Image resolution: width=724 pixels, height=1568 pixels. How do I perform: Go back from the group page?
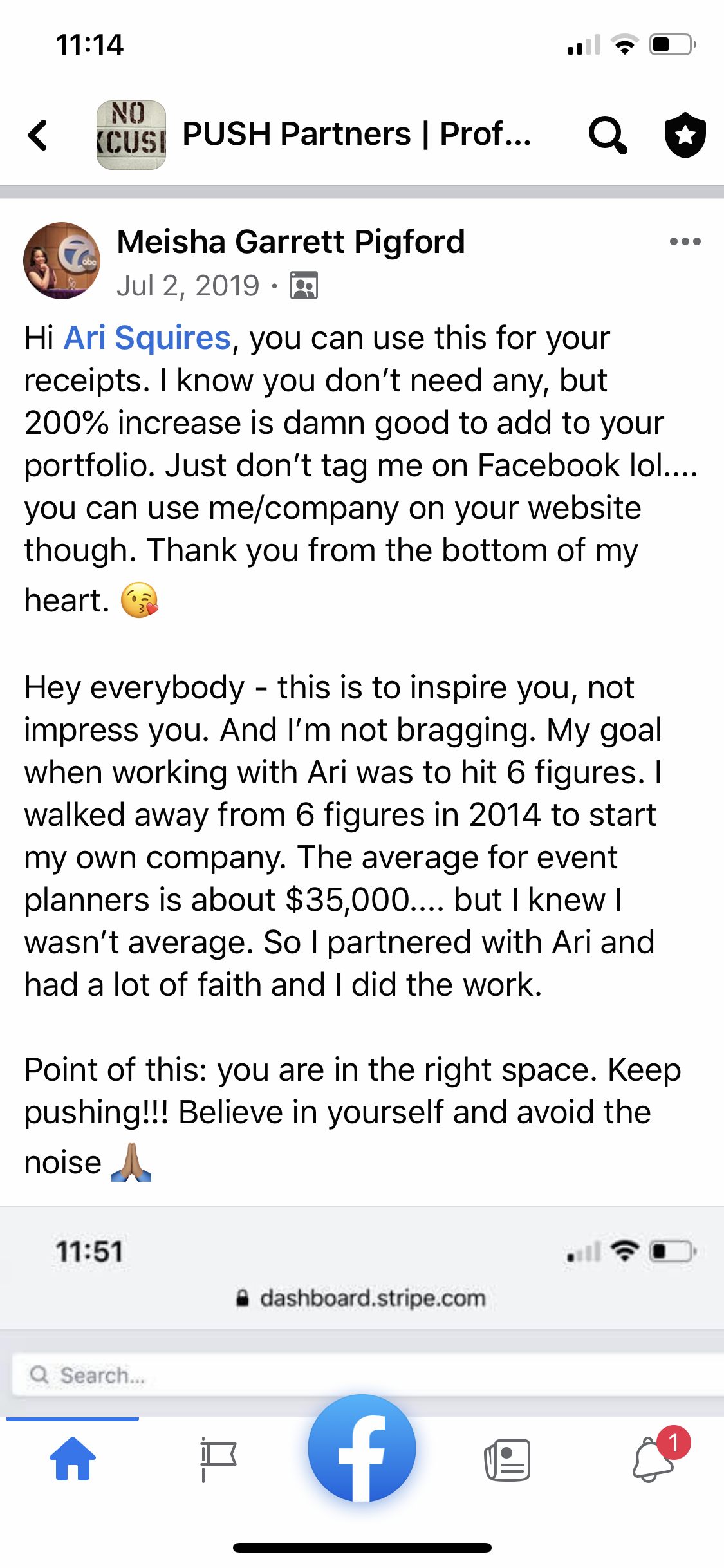pos(39,135)
